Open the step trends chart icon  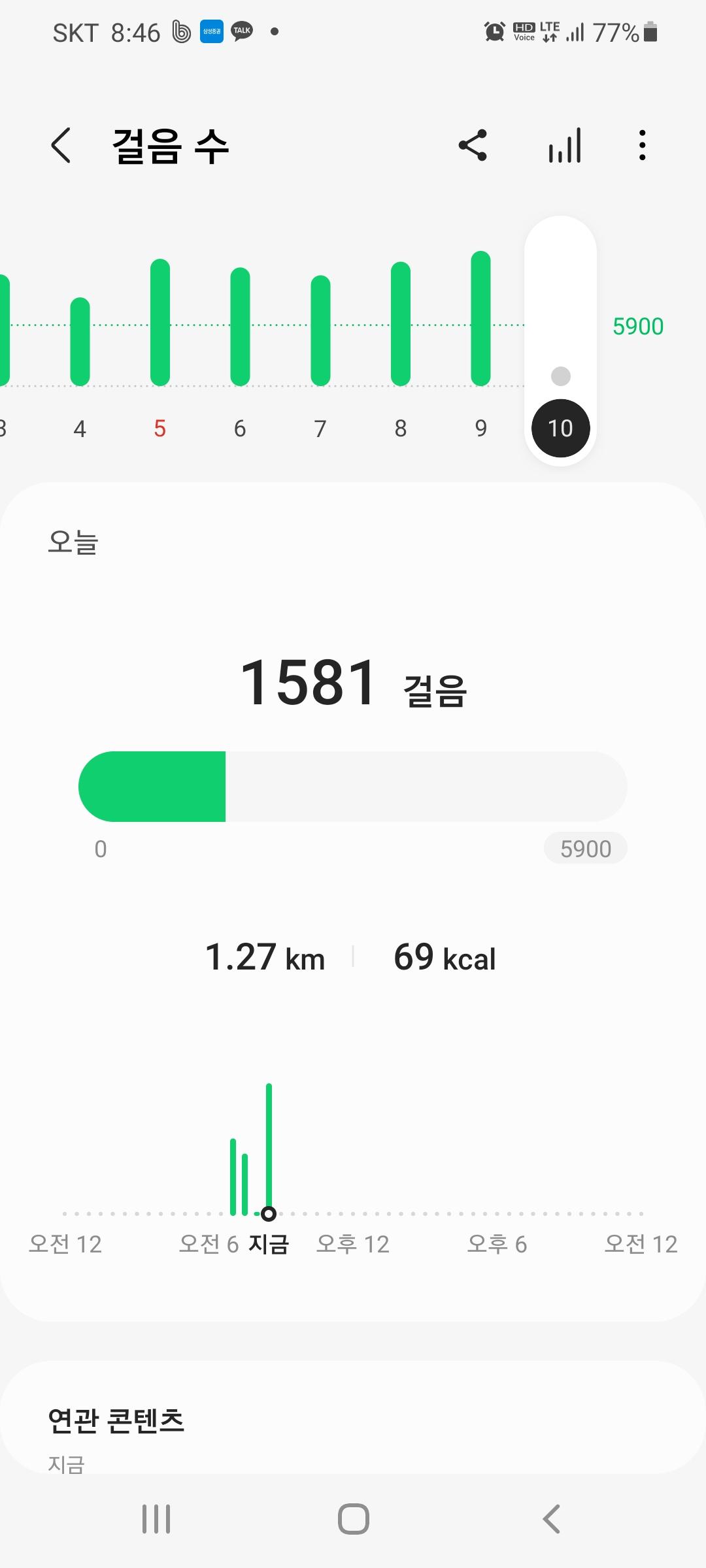(x=565, y=145)
